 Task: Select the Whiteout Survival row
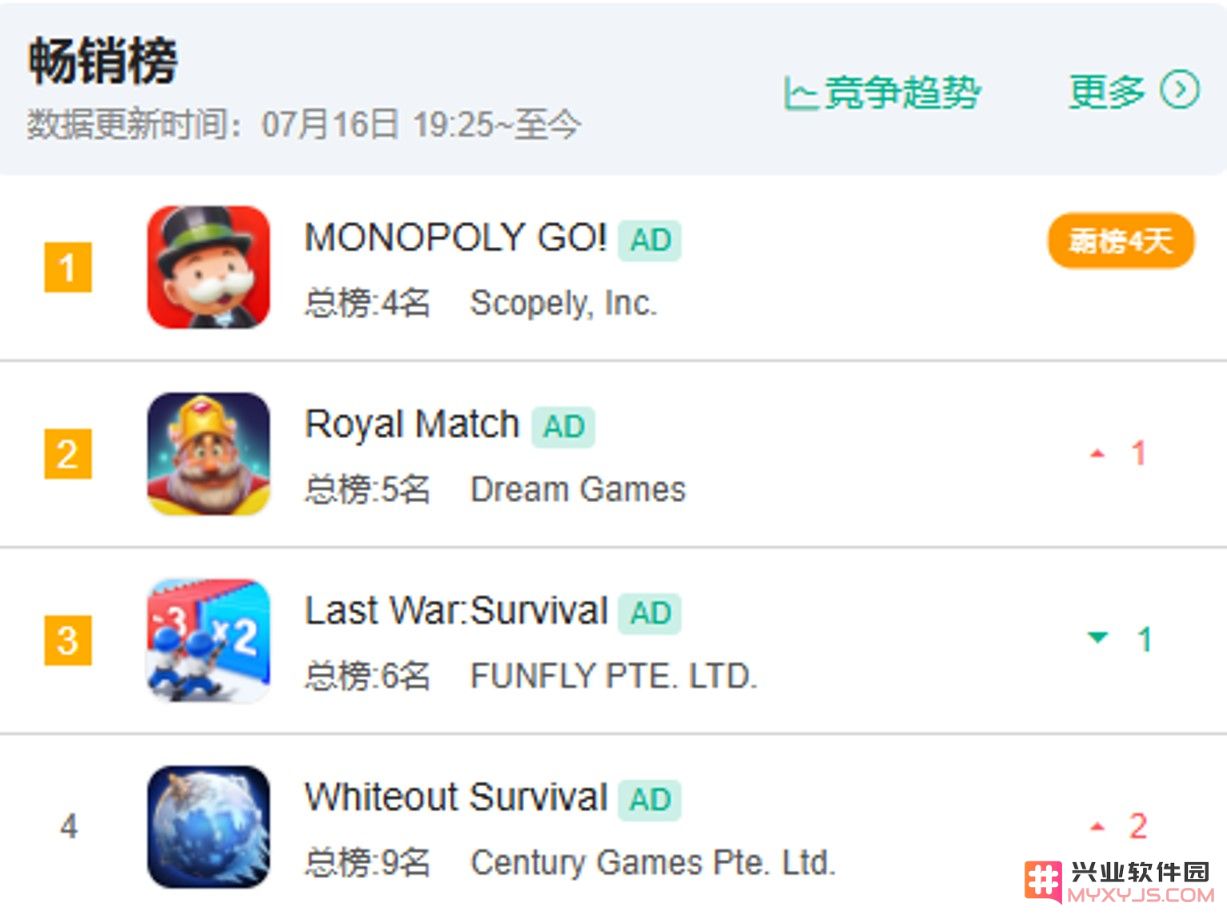click(x=456, y=798)
